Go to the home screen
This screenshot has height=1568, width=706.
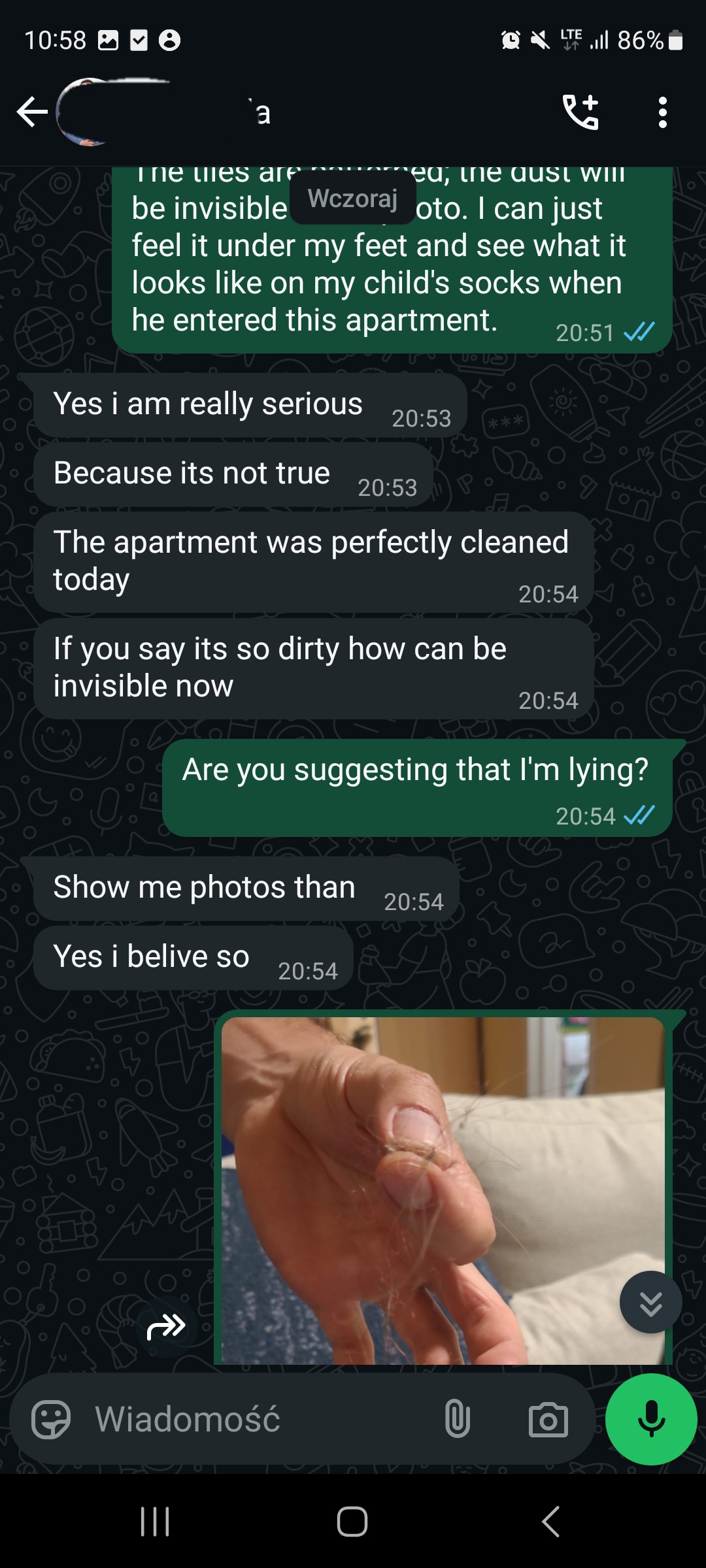(x=352, y=1522)
